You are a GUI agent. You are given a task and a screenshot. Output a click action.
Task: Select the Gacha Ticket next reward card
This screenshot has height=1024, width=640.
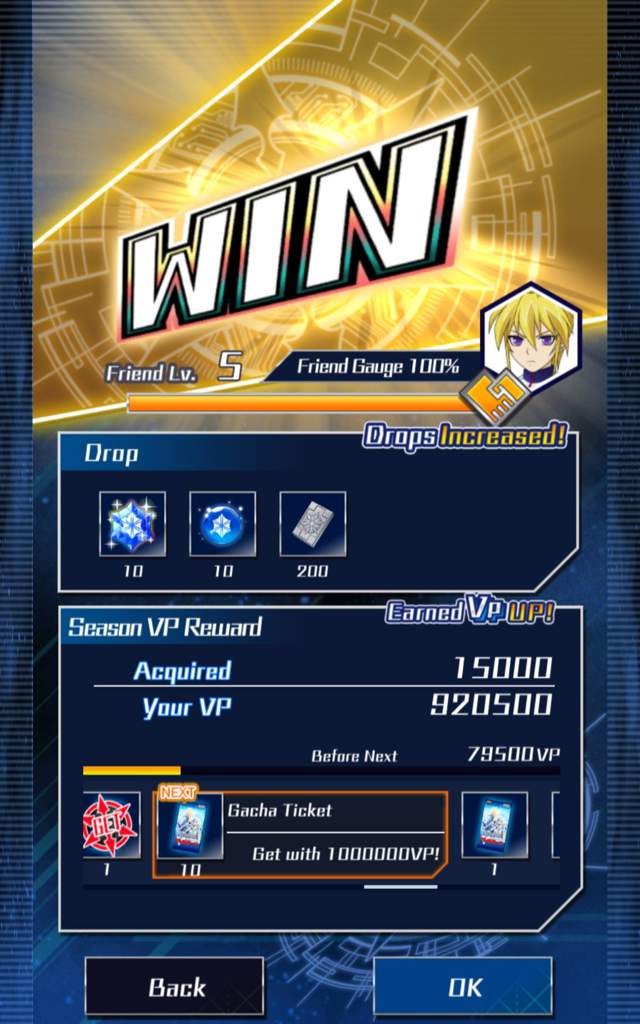[299, 834]
